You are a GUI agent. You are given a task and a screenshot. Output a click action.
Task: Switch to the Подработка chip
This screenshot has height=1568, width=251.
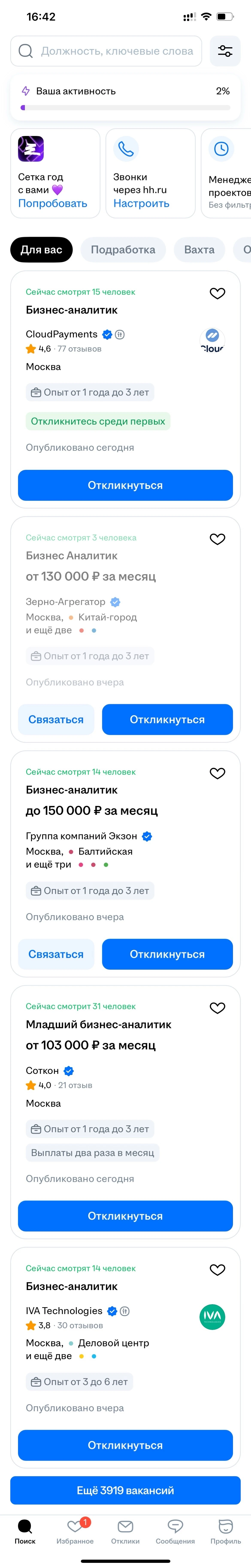pyautogui.click(x=123, y=250)
